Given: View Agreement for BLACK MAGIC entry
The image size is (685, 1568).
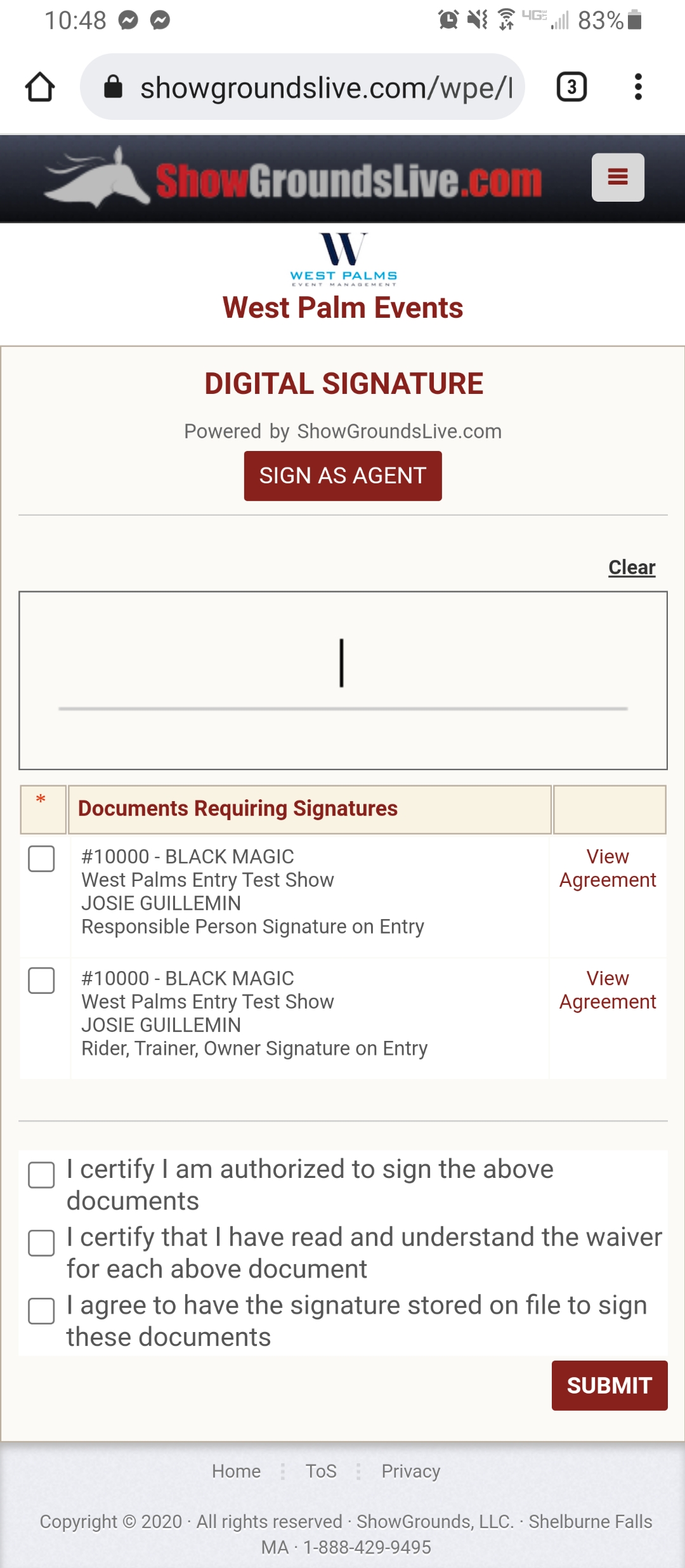Looking at the screenshot, I should (x=607, y=868).
